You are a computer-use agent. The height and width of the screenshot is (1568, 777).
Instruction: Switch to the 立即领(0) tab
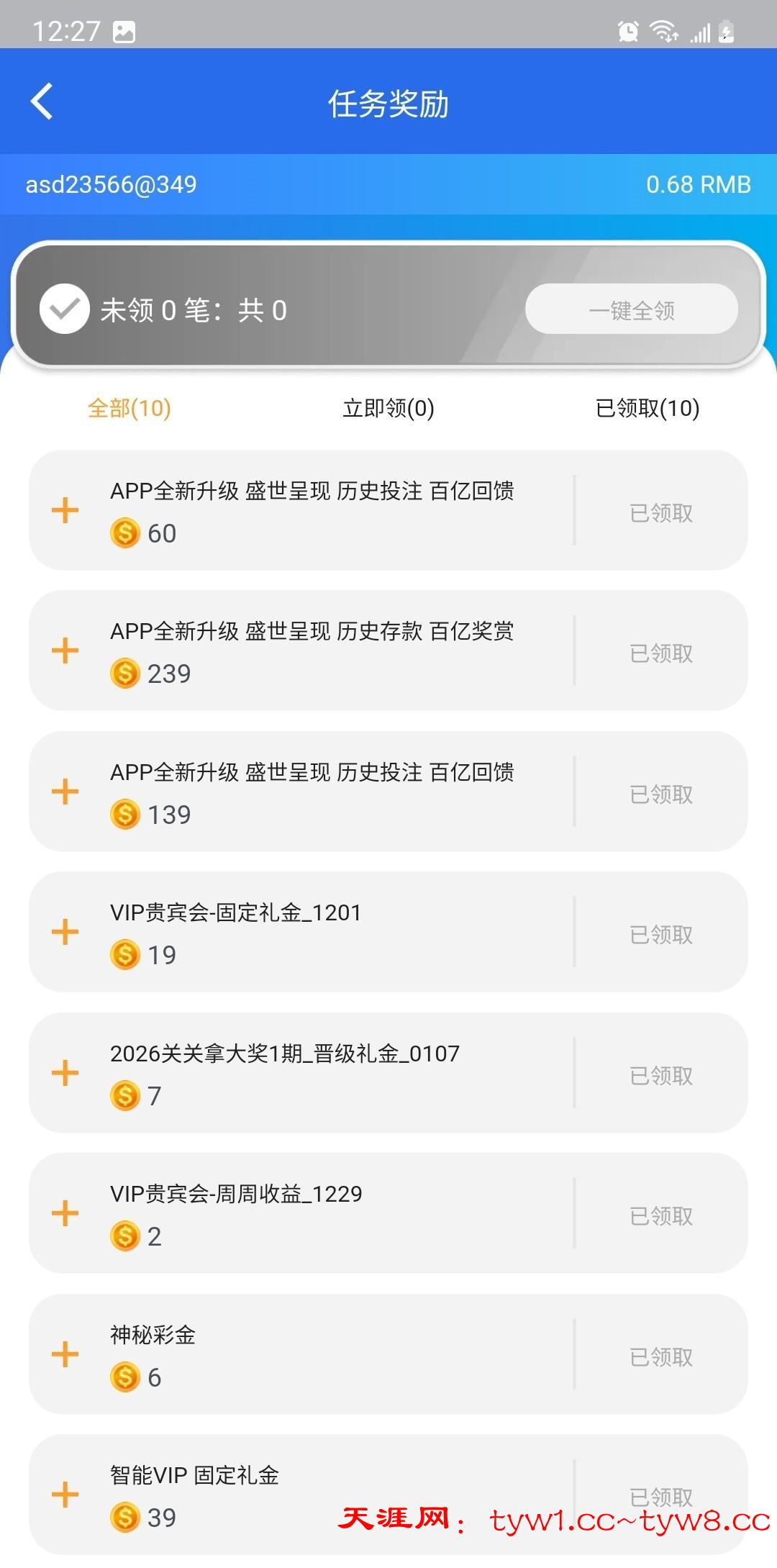pos(388,408)
